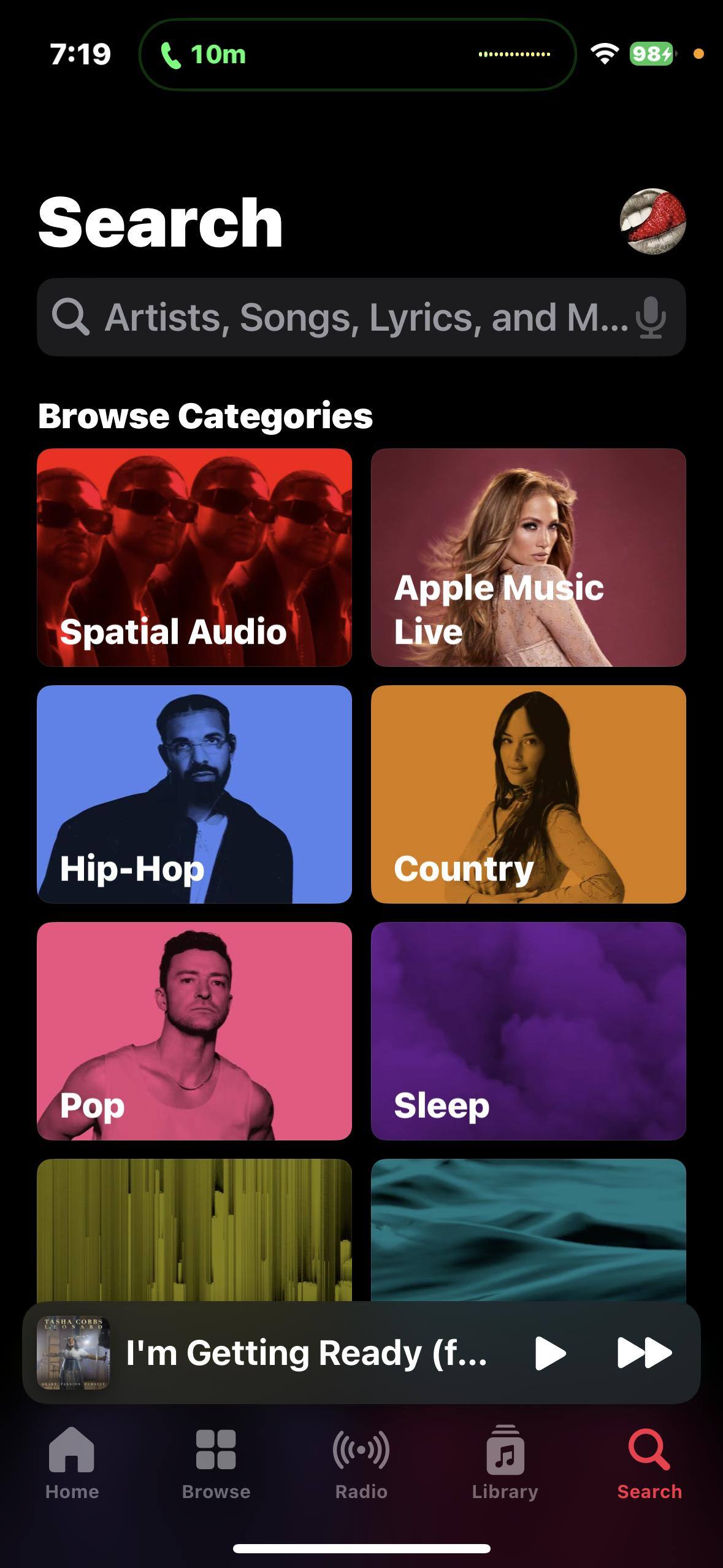Select the Hip-Hop category tile

[194, 794]
